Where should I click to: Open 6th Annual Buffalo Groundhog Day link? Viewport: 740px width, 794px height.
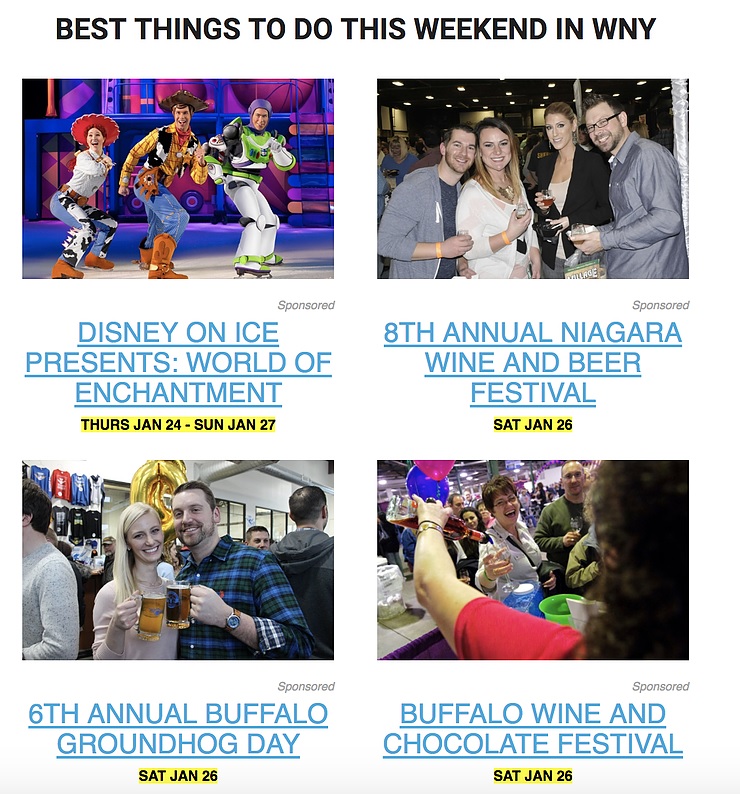pos(178,729)
